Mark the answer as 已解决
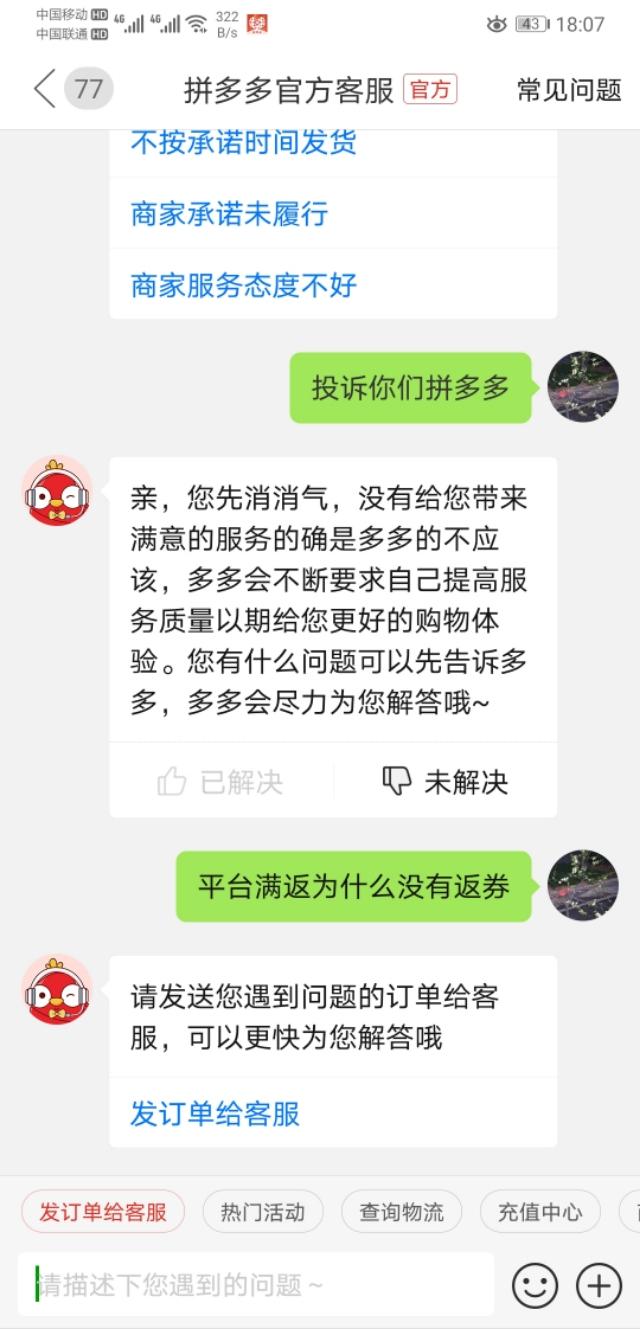Screen dimensions: 640x1329 [x=221, y=782]
